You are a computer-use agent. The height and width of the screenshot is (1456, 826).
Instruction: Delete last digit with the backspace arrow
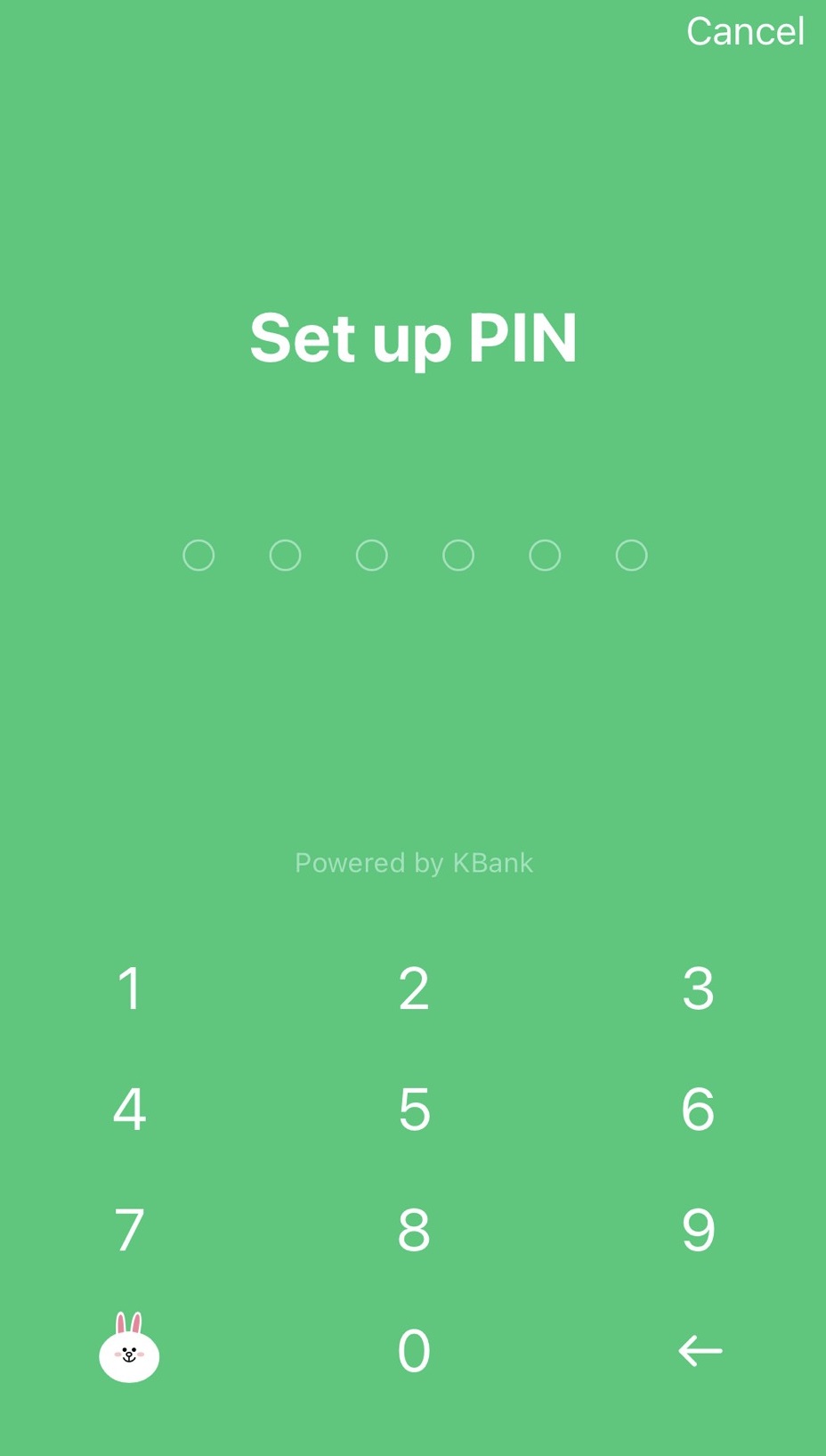pyautogui.click(x=700, y=1351)
